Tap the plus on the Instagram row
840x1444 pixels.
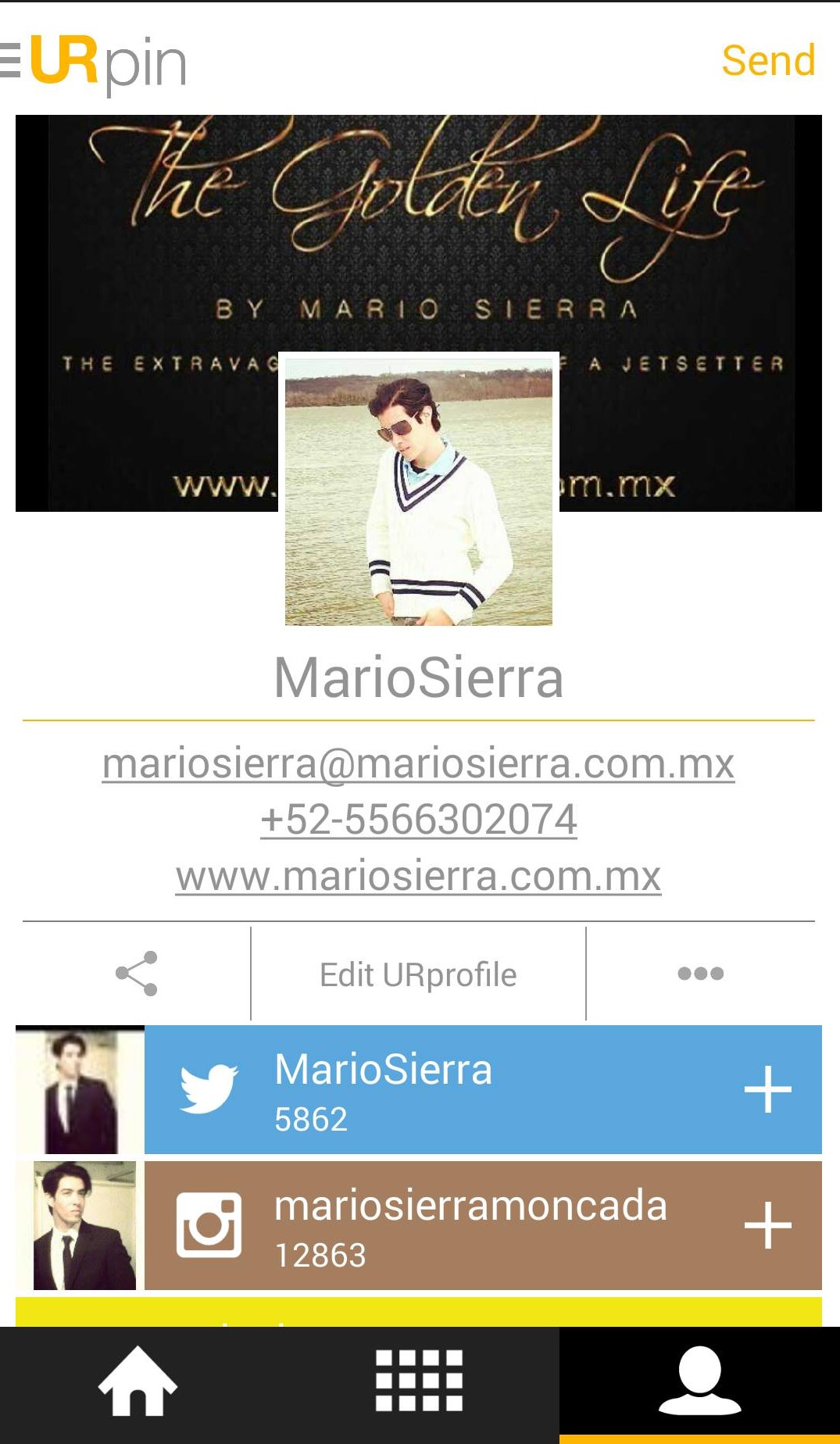pos(767,1225)
